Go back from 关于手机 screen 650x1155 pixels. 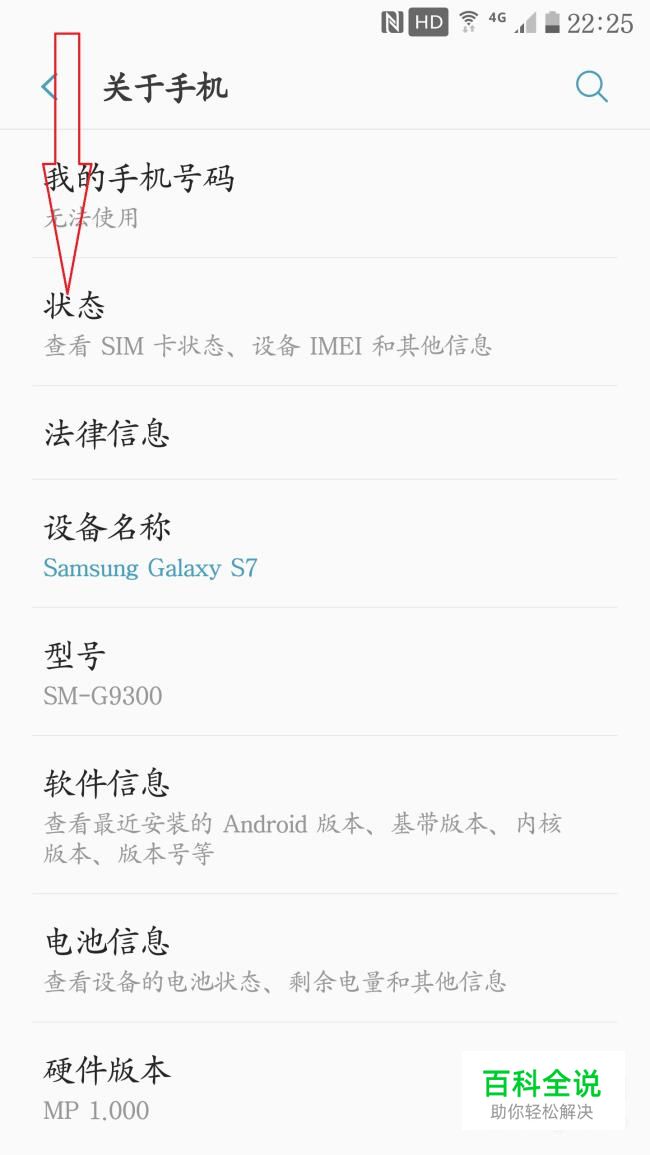tap(50, 87)
